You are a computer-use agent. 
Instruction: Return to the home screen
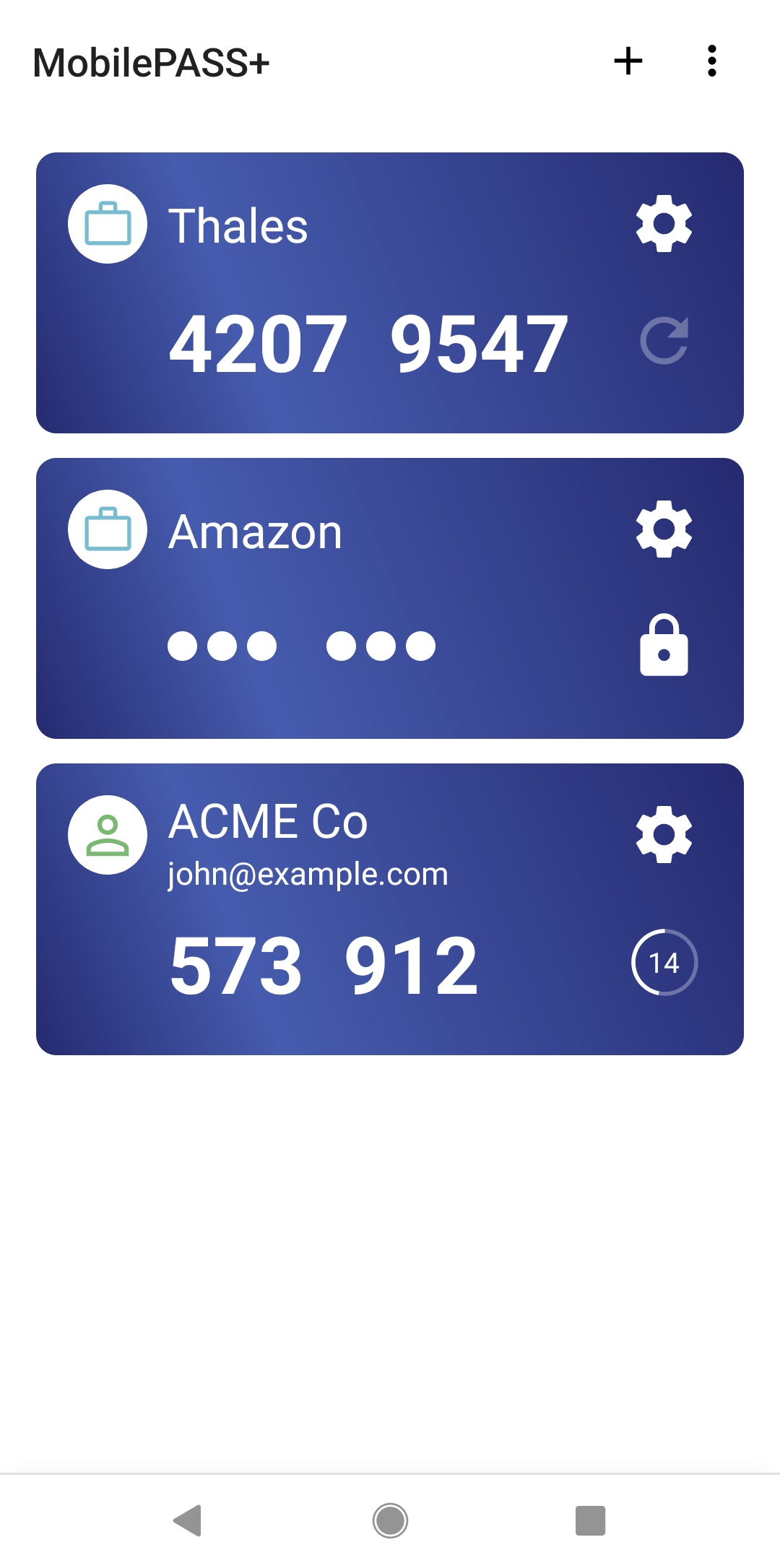click(x=390, y=1520)
